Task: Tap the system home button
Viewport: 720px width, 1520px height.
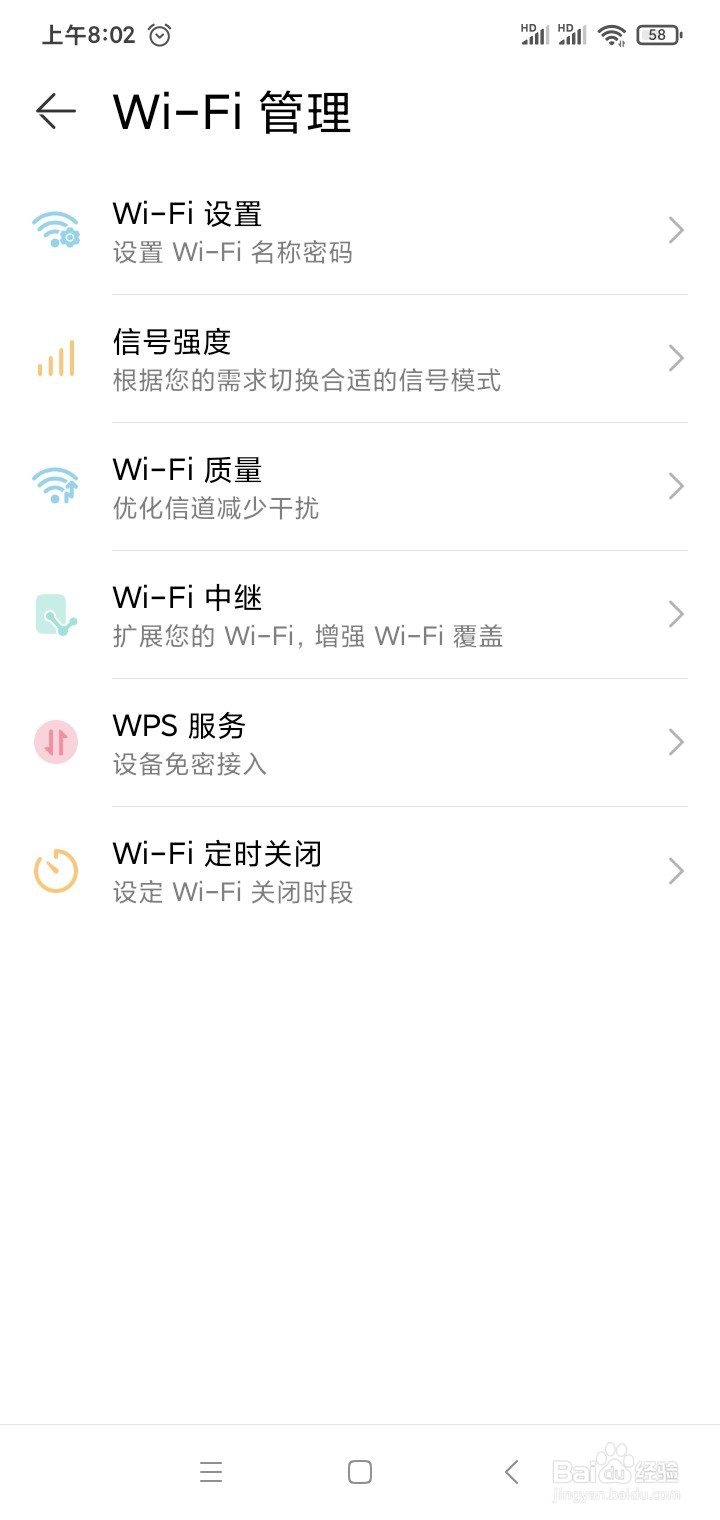Action: point(360,1472)
